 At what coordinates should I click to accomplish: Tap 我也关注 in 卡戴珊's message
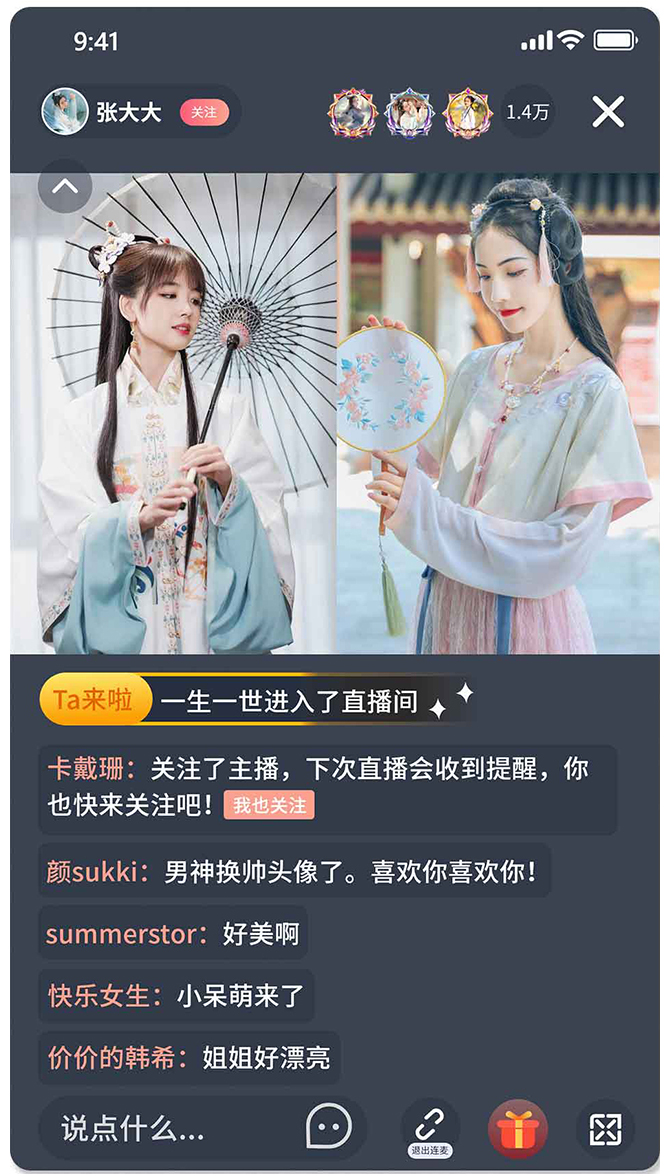(x=269, y=805)
